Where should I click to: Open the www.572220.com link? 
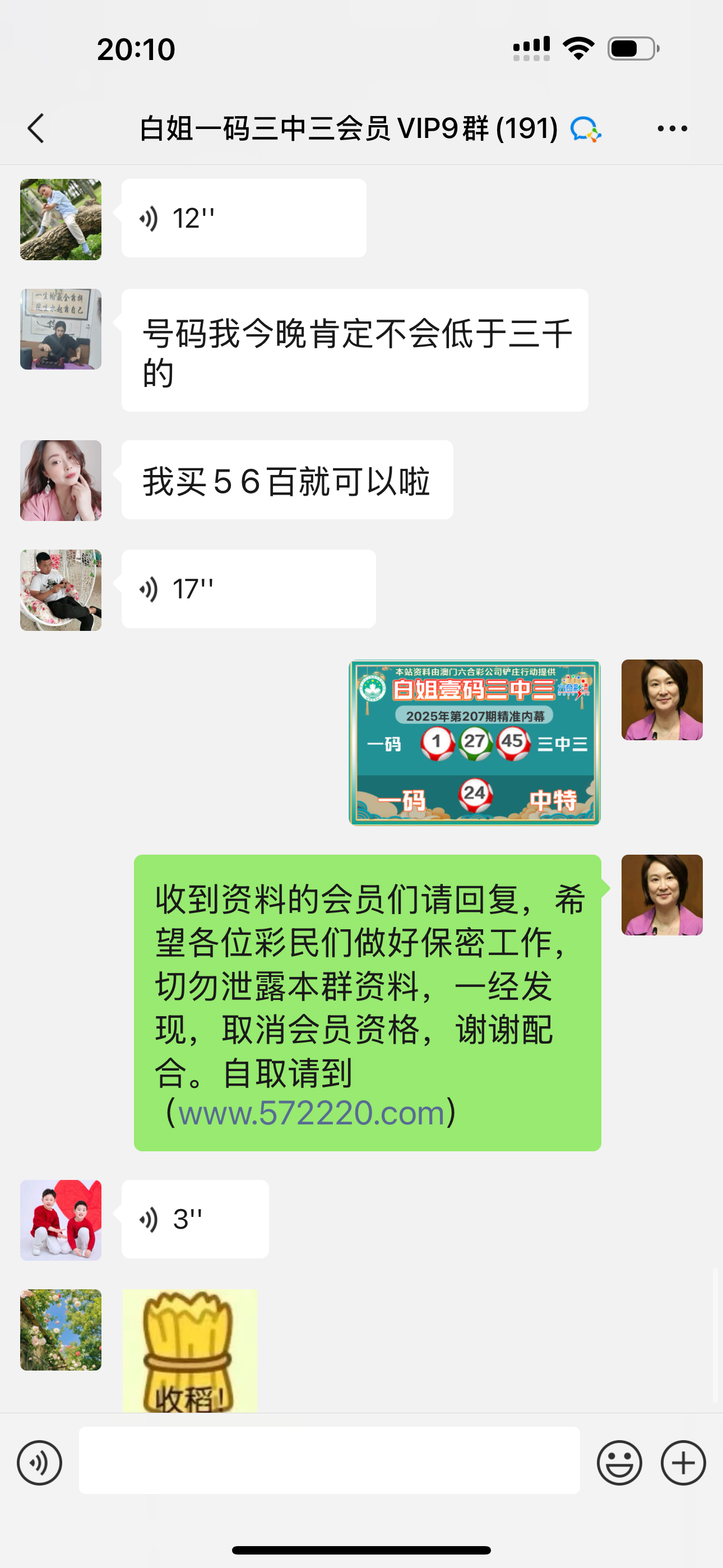click(x=312, y=1113)
